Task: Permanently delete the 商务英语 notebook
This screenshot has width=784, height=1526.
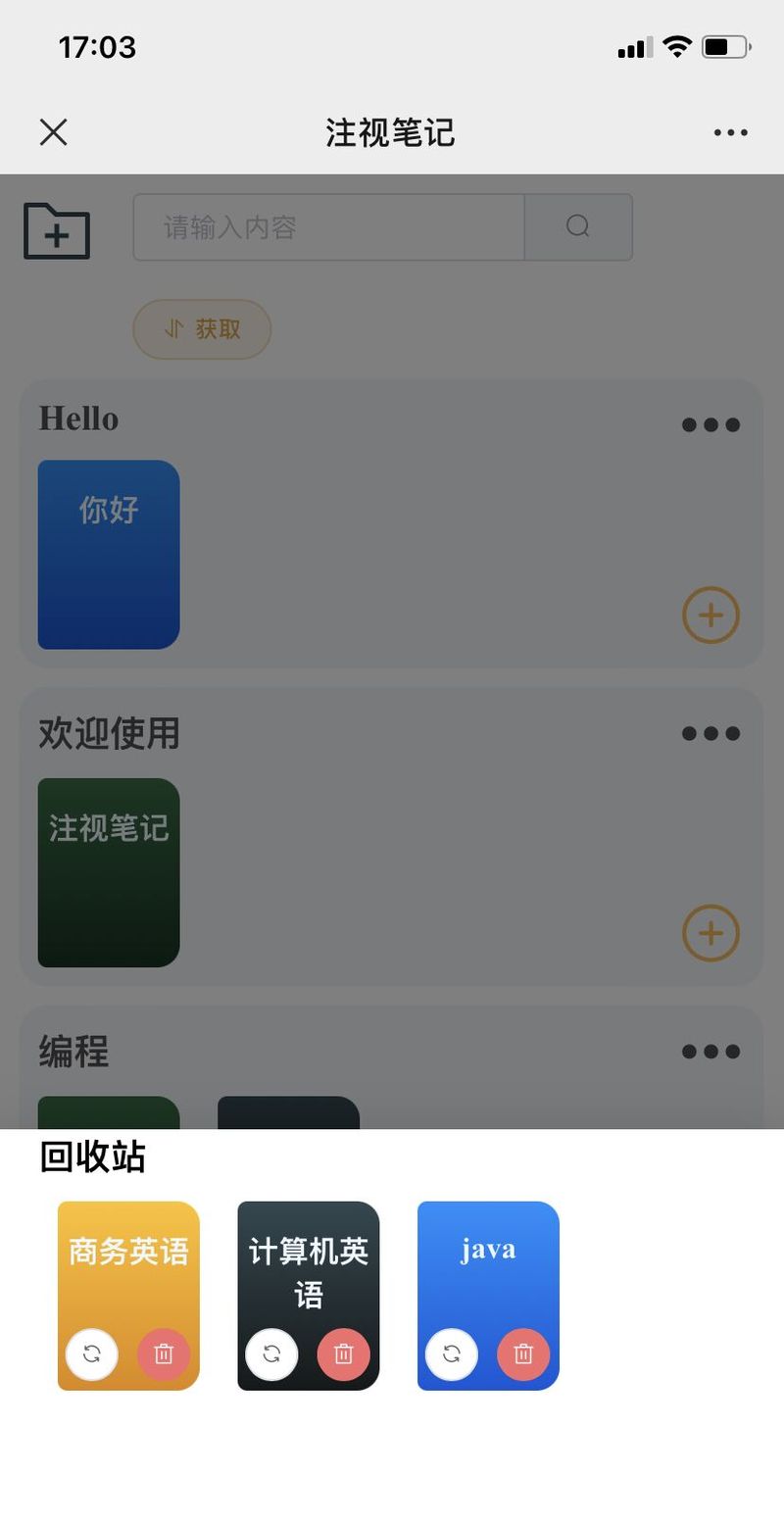Action: point(164,1354)
